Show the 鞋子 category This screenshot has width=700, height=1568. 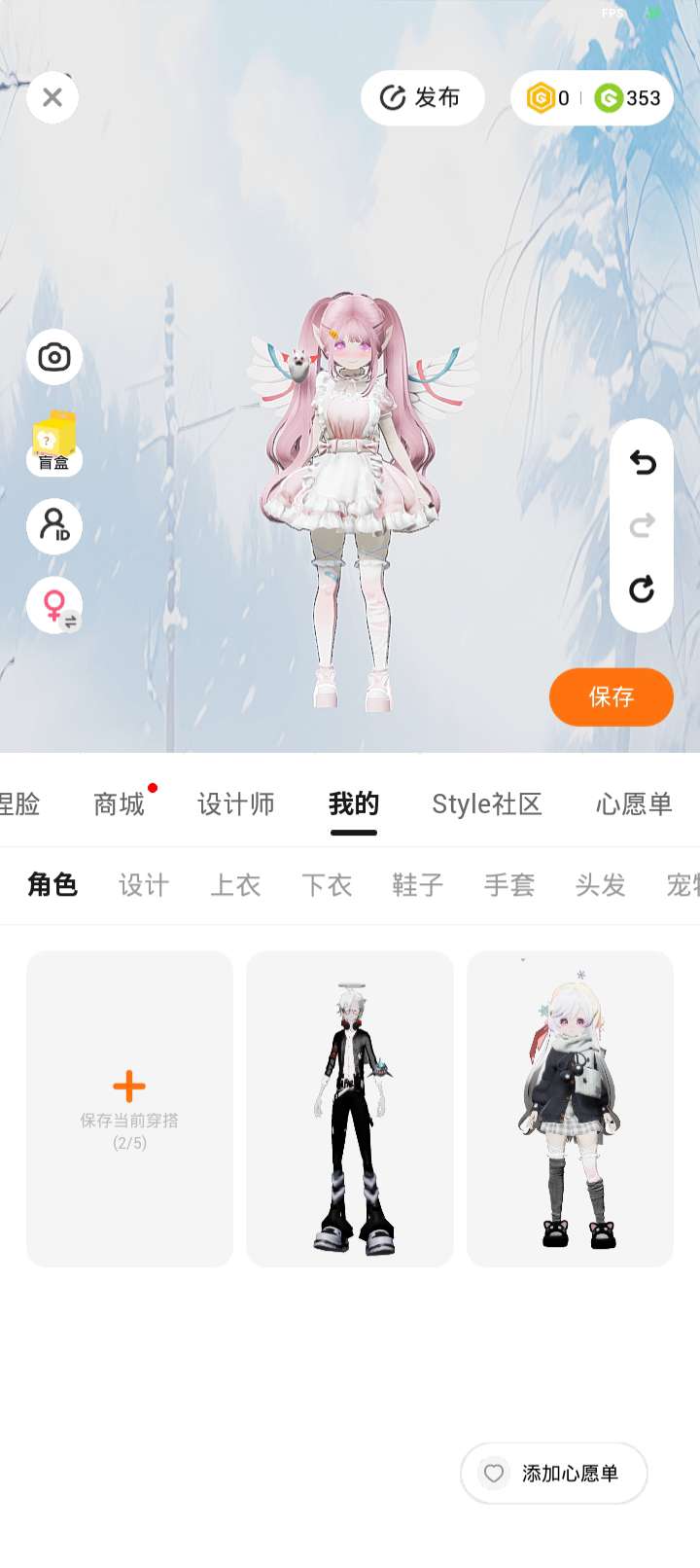pos(418,885)
